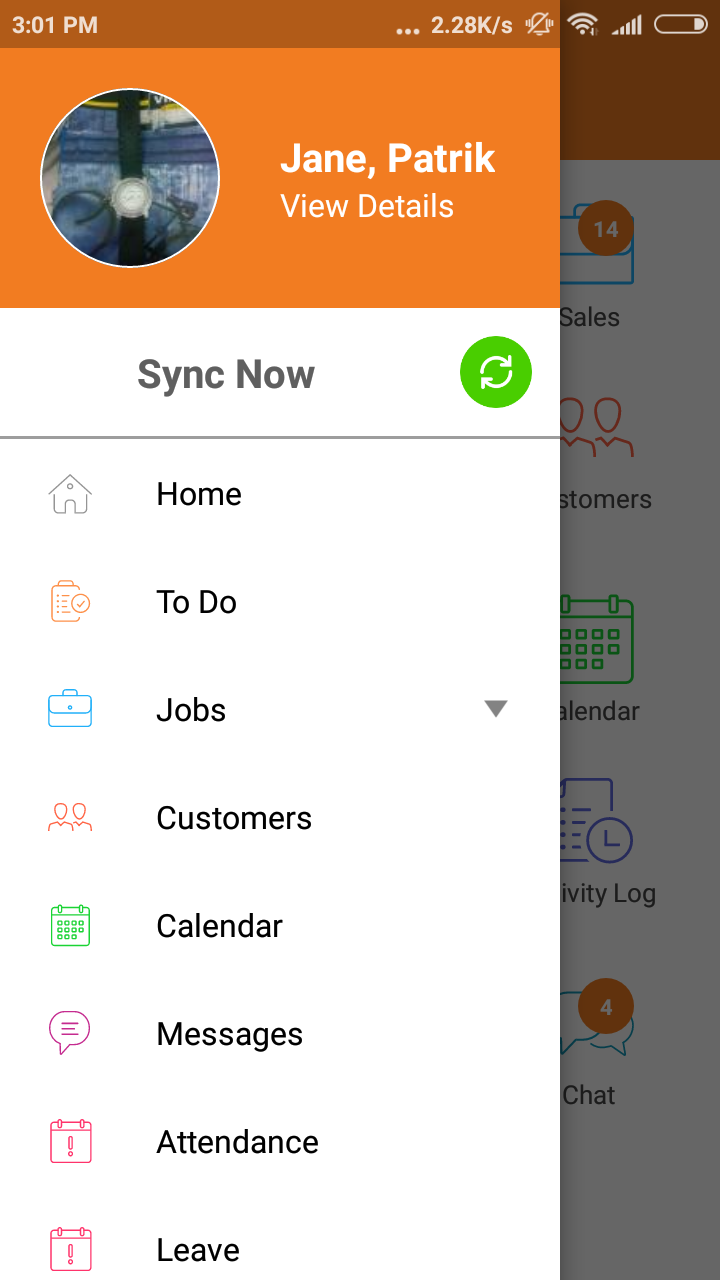
Task: Open the Customers item from the drawer menu
Action: (x=233, y=817)
